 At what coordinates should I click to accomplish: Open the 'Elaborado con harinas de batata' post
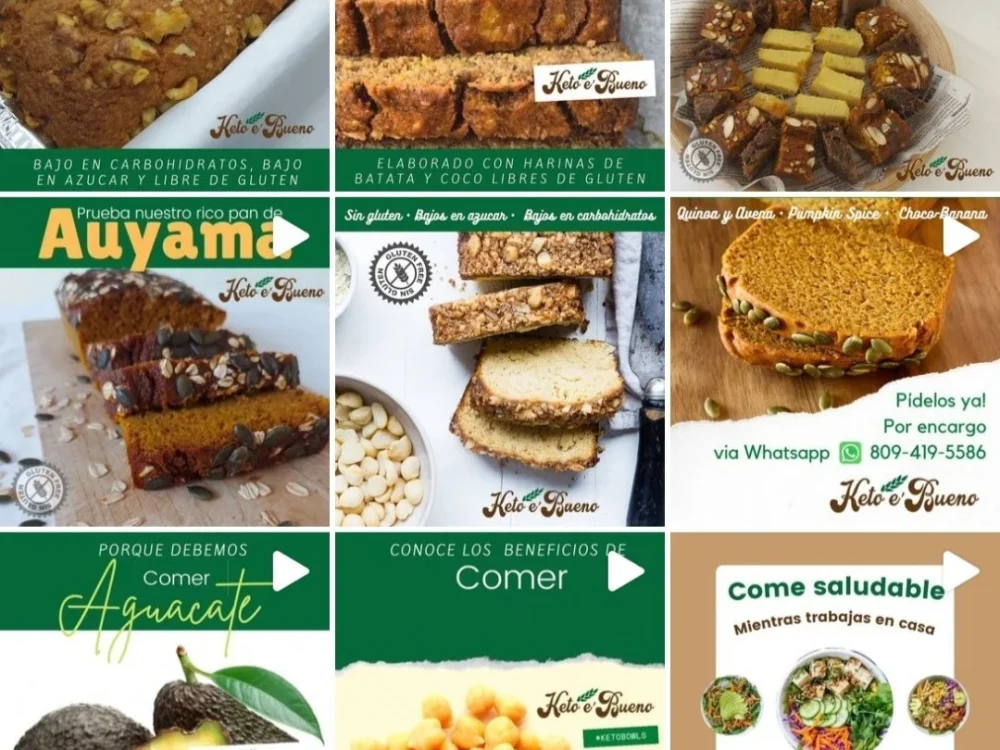(499, 95)
